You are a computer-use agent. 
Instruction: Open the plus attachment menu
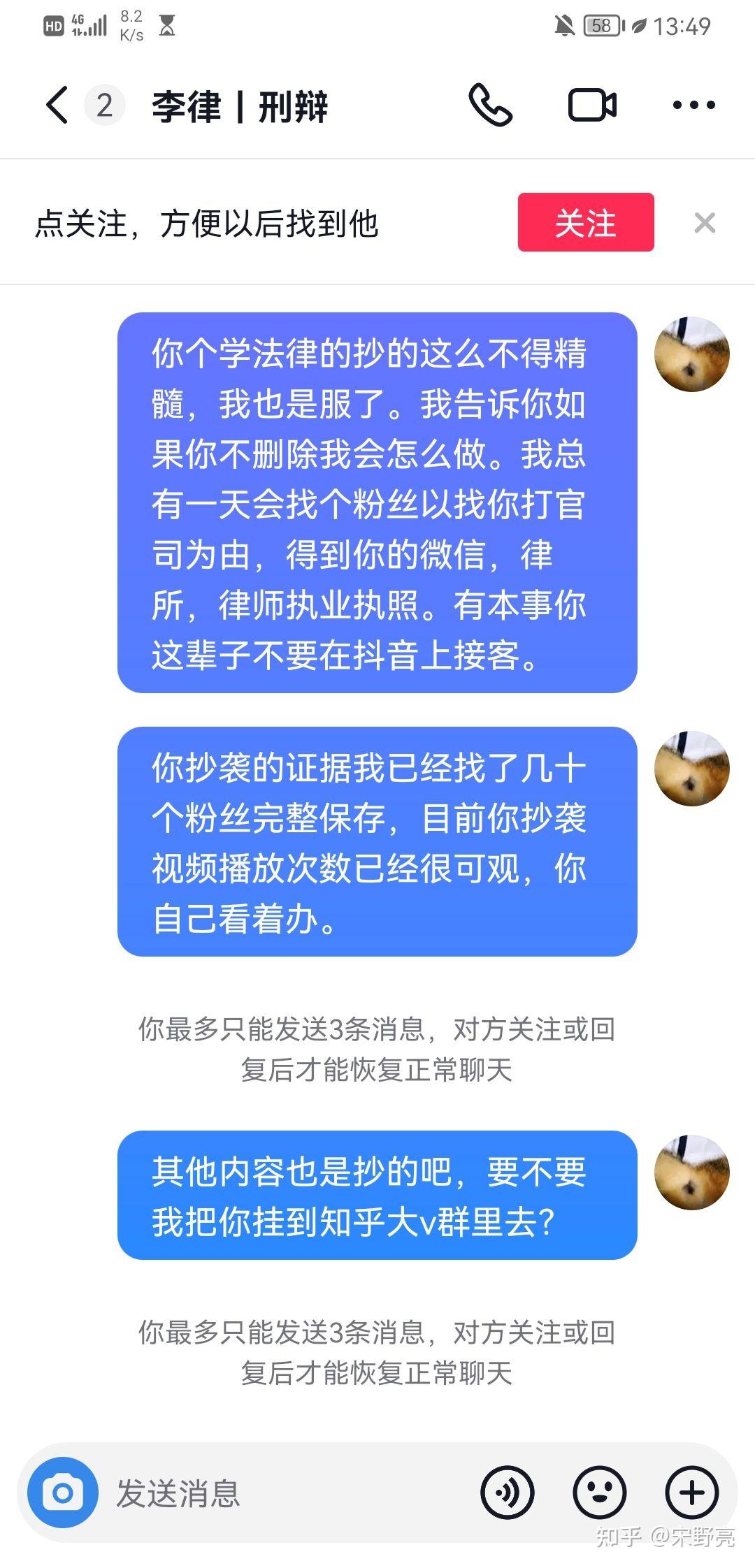[x=691, y=1493]
